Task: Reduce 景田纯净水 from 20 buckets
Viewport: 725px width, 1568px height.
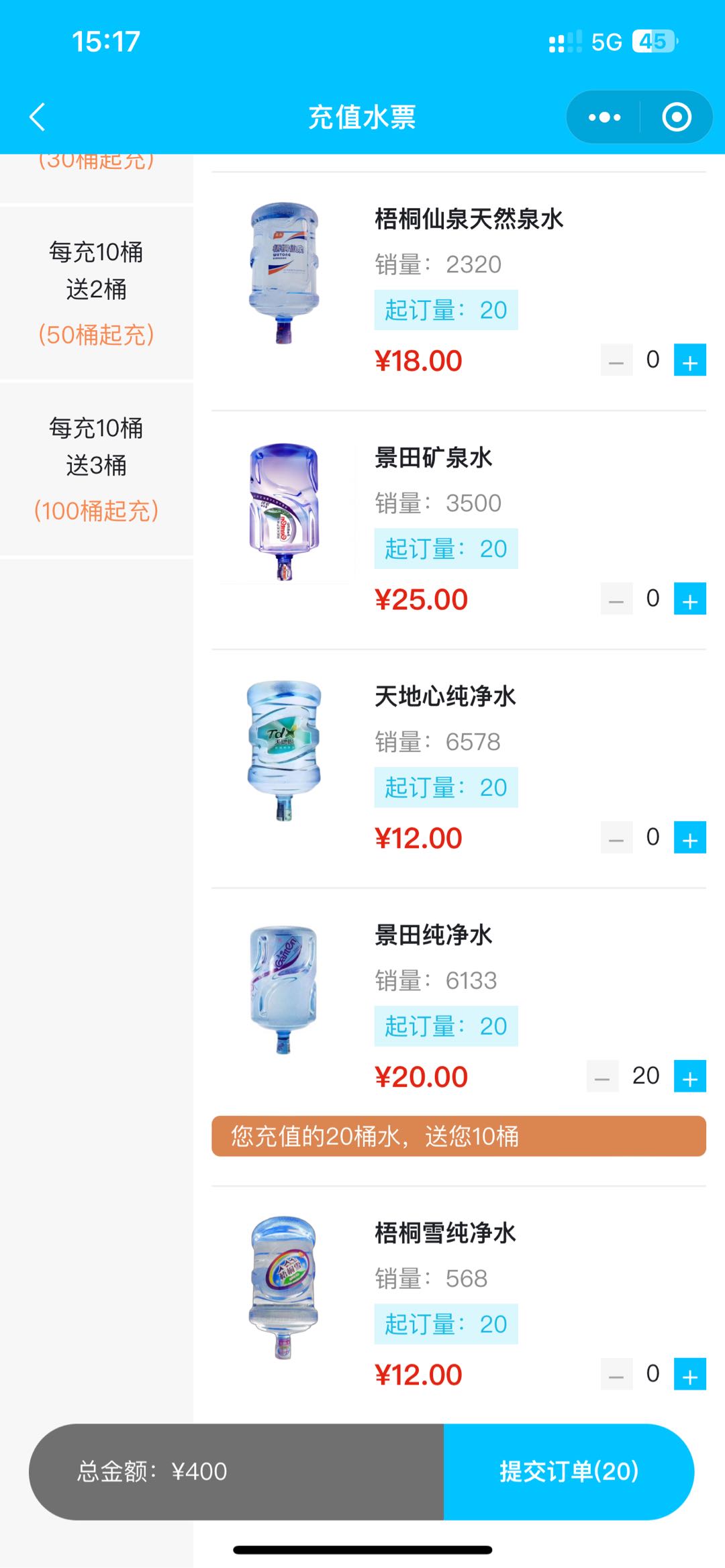Action: [602, 1077]
